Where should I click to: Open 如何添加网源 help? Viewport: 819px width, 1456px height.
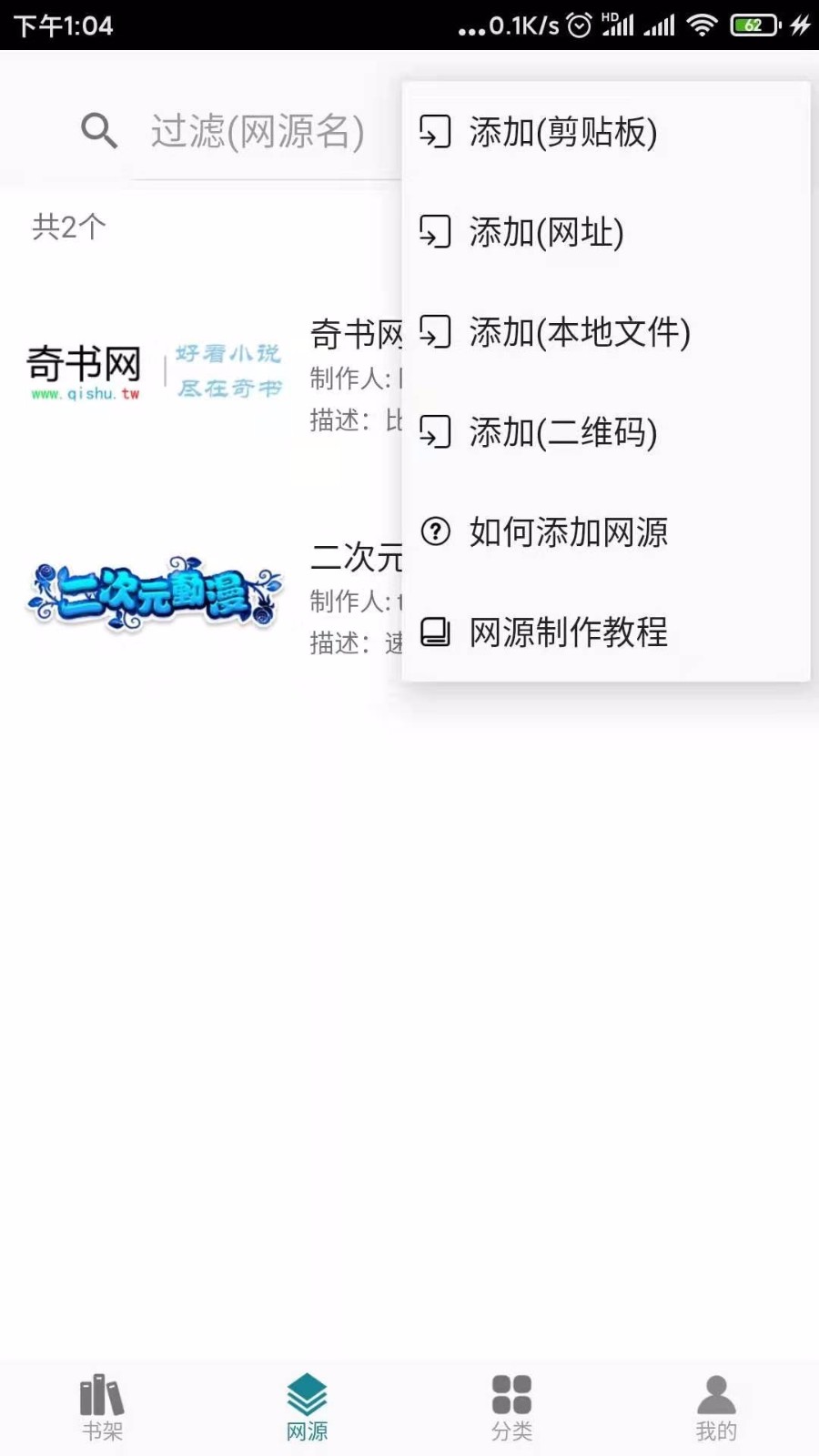coord(568,532)
